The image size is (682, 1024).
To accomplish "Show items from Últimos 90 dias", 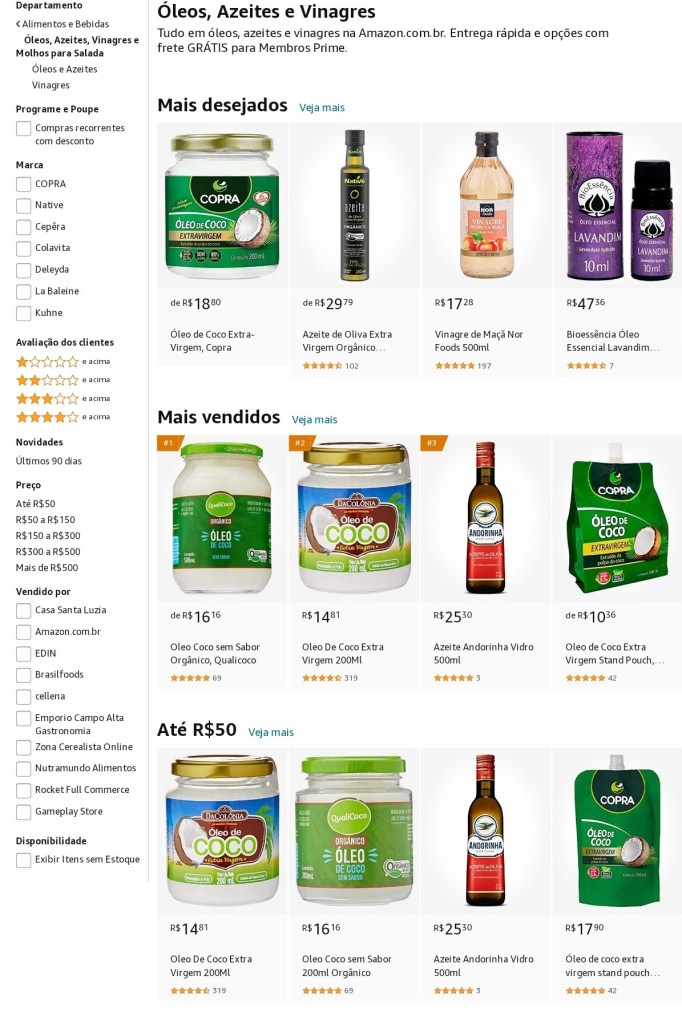I will point(49,461).
